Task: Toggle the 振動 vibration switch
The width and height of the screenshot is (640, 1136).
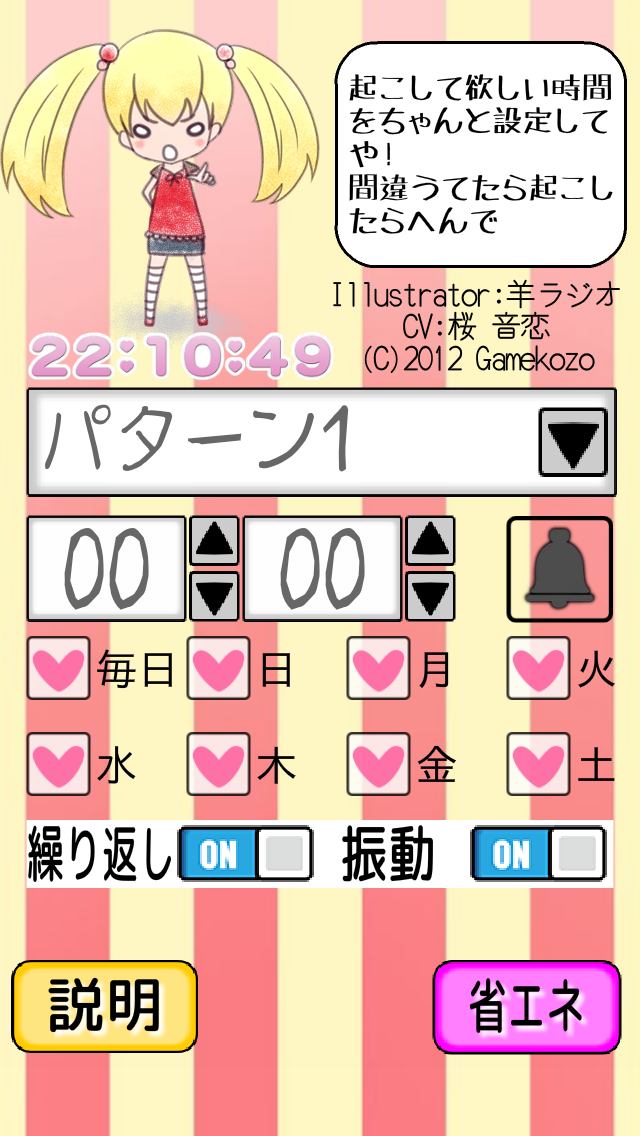Action: [x=538, y=854]
